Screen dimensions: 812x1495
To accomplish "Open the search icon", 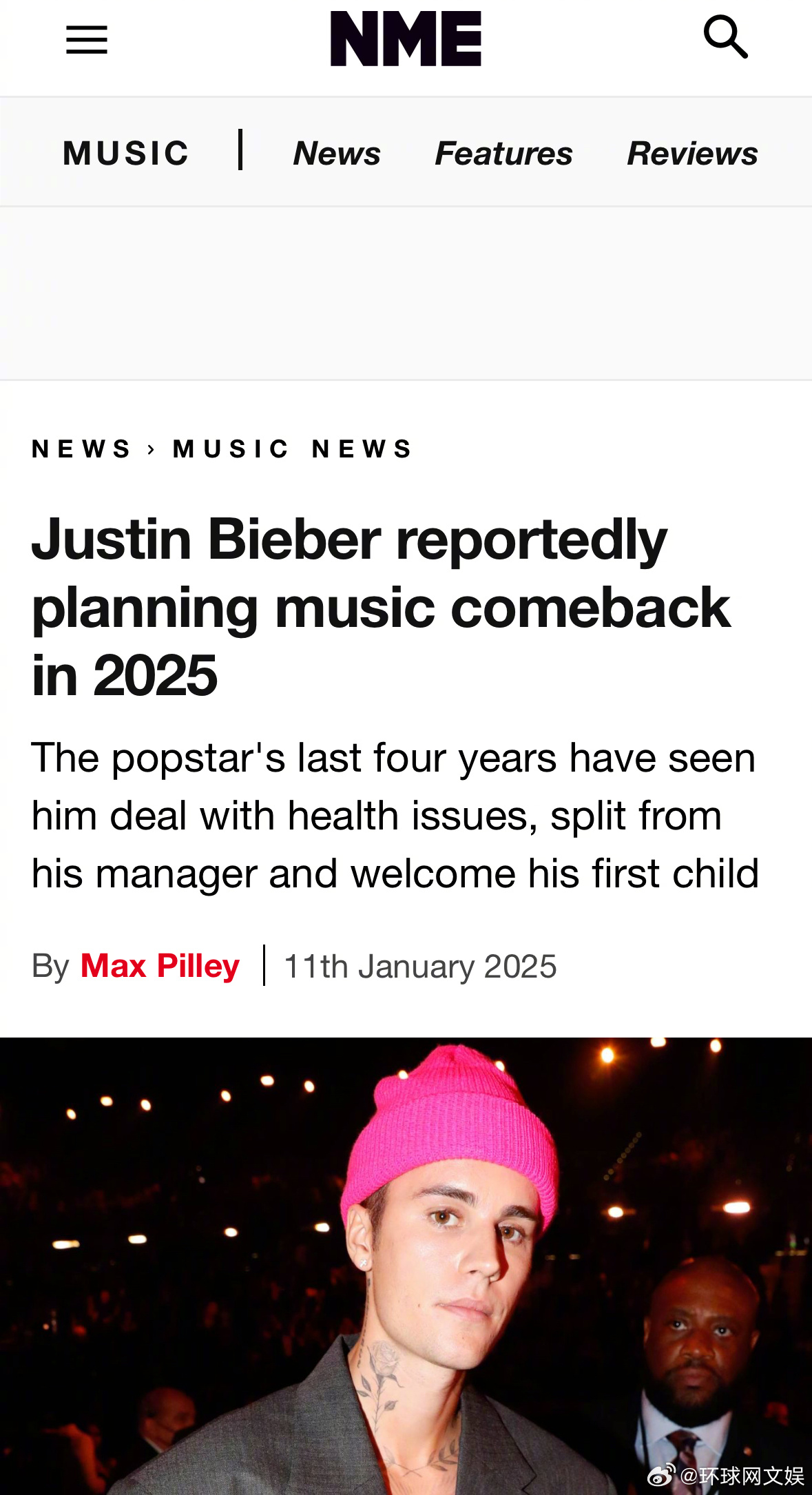I will tap(725, 38).
